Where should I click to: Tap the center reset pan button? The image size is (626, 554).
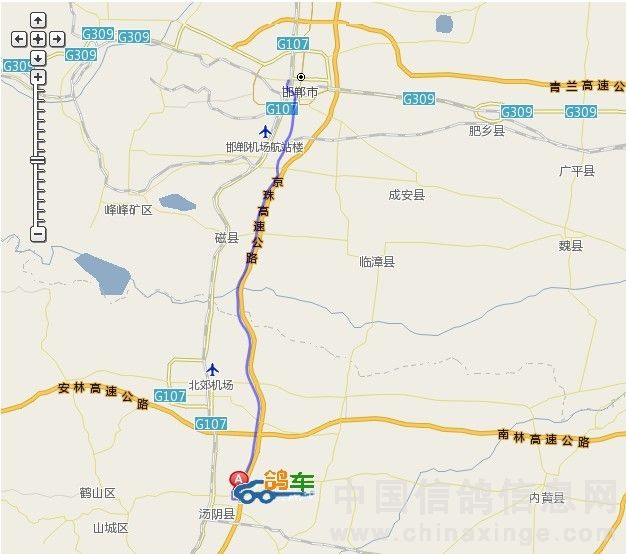point(38,39)
